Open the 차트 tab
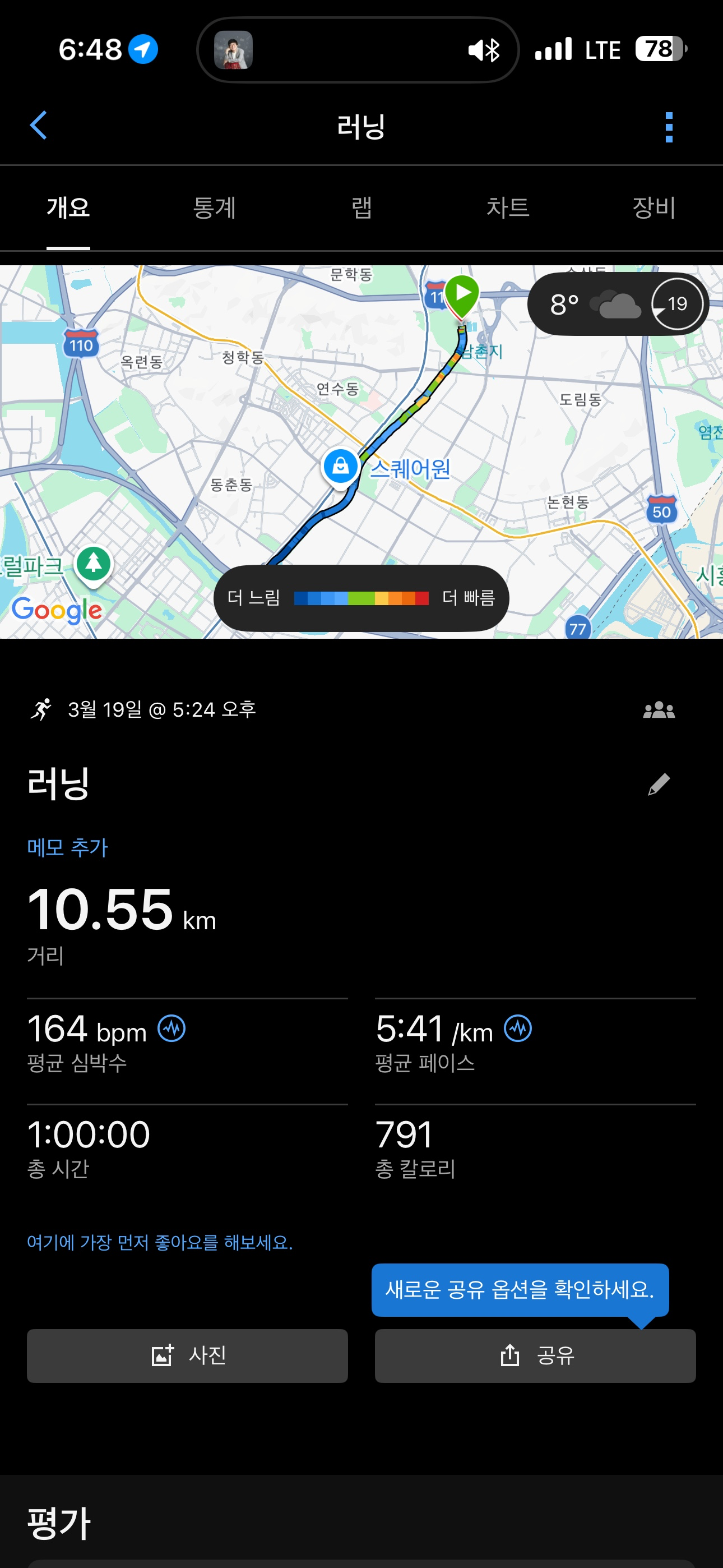 (x=508, y=208)
